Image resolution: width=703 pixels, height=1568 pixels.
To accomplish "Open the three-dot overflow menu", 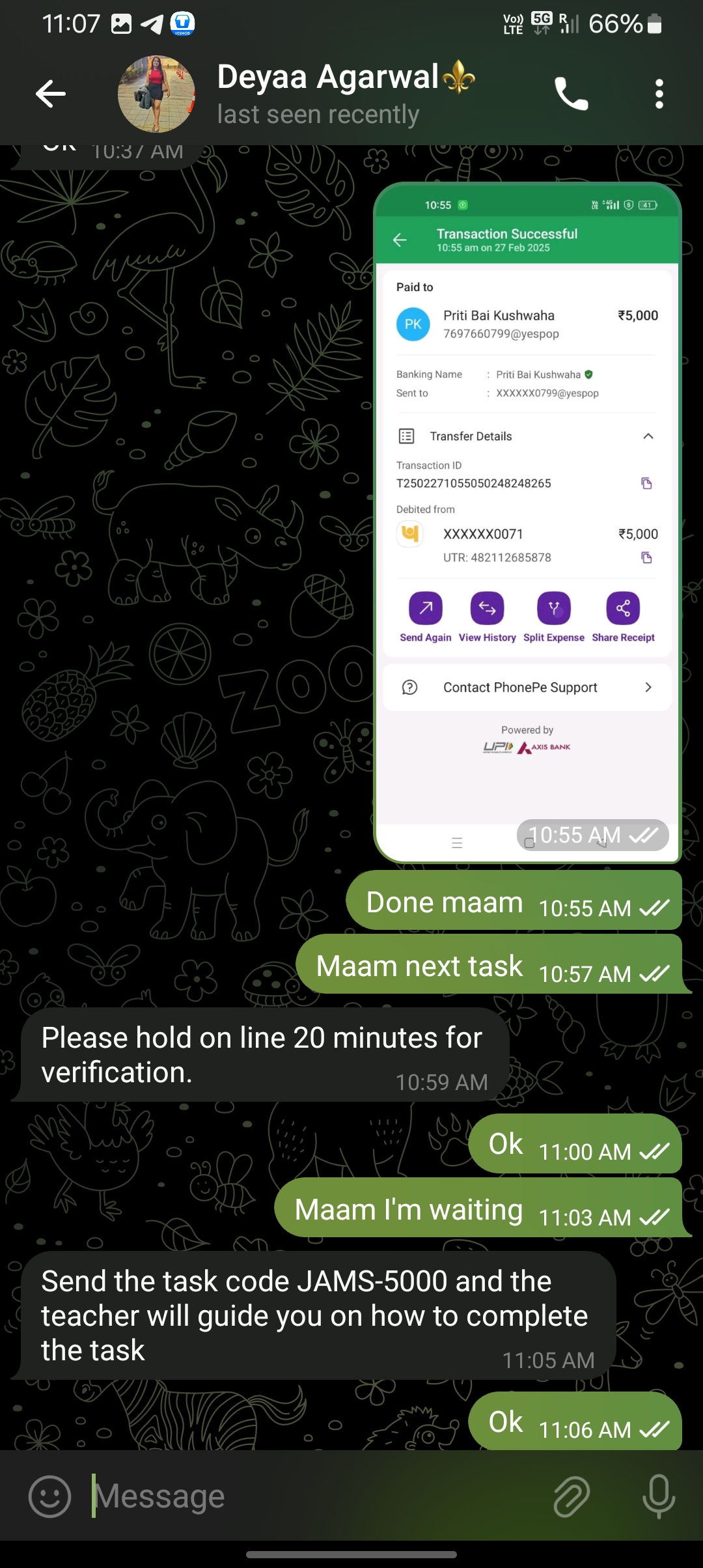I will coord(659,94).
